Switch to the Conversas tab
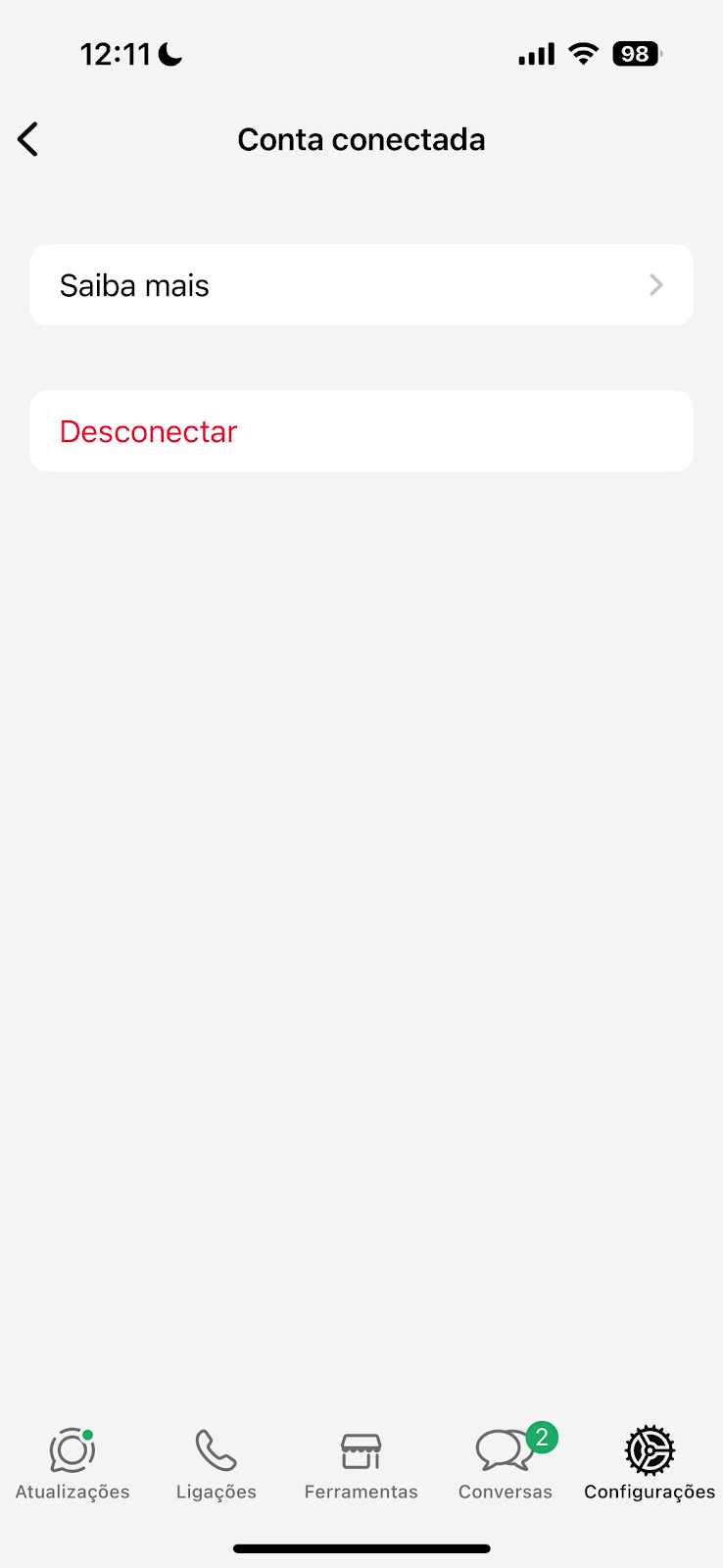Viewport: 723px width, 1568px height. click(x=506, y=1465)
